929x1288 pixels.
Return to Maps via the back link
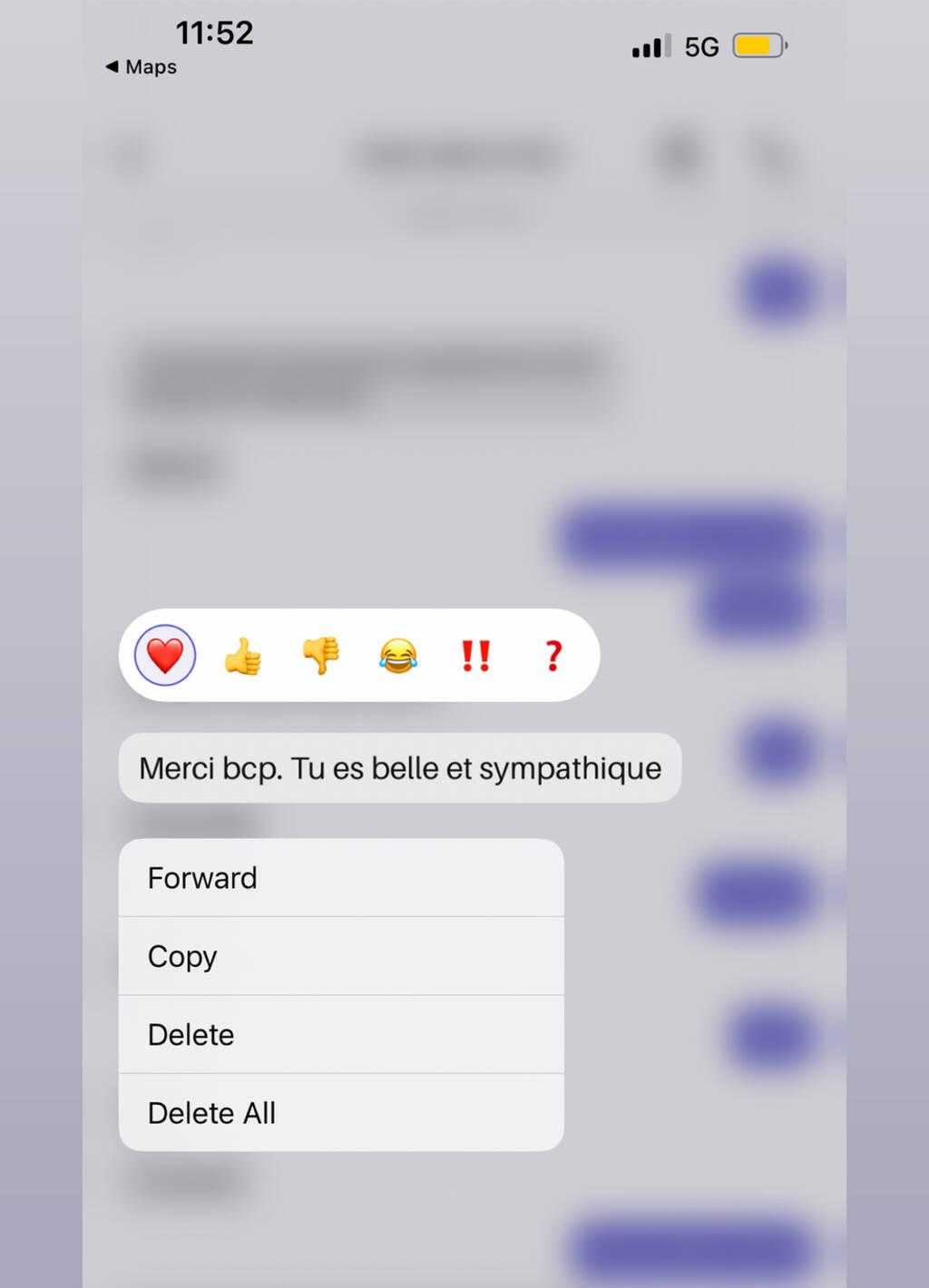142,67
